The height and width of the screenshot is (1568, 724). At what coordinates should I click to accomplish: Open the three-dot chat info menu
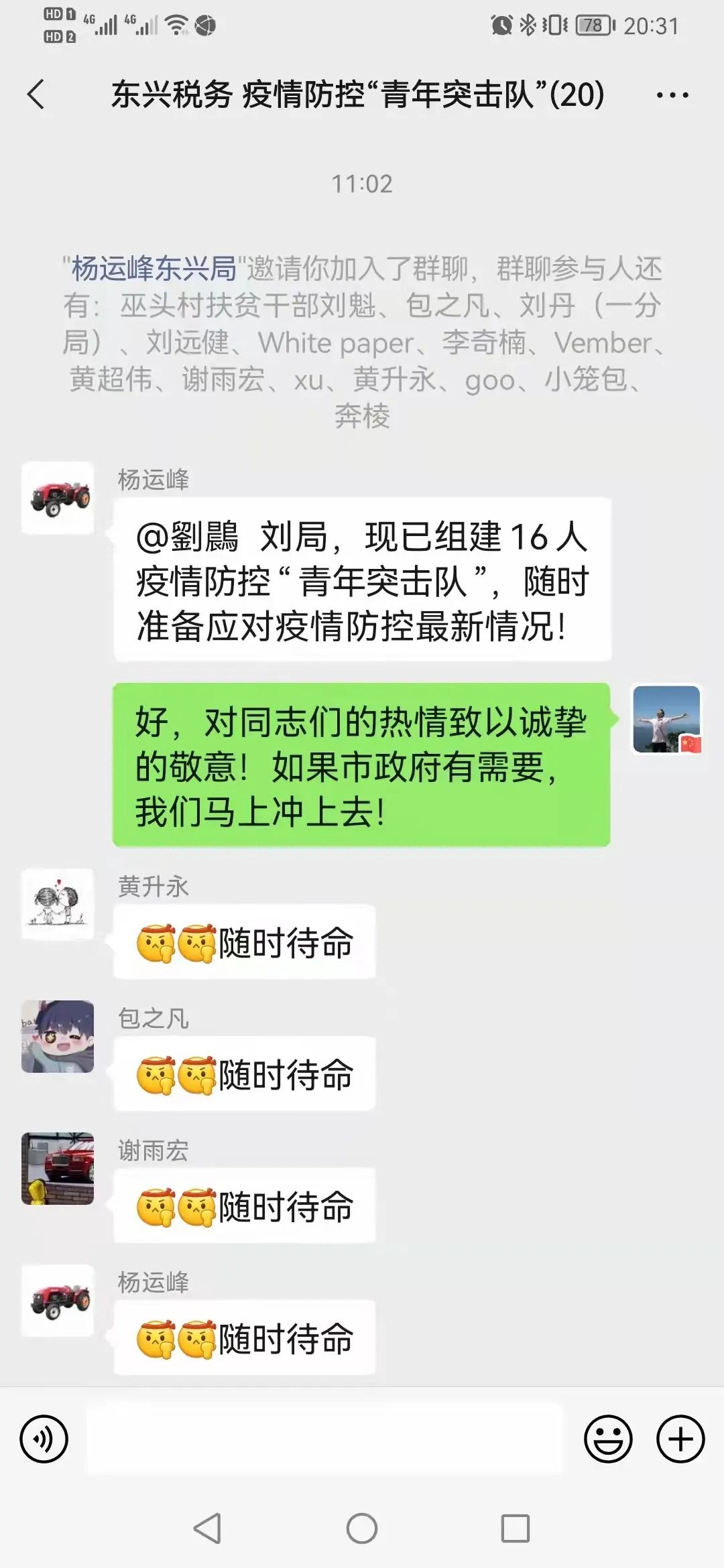(672, 95)
